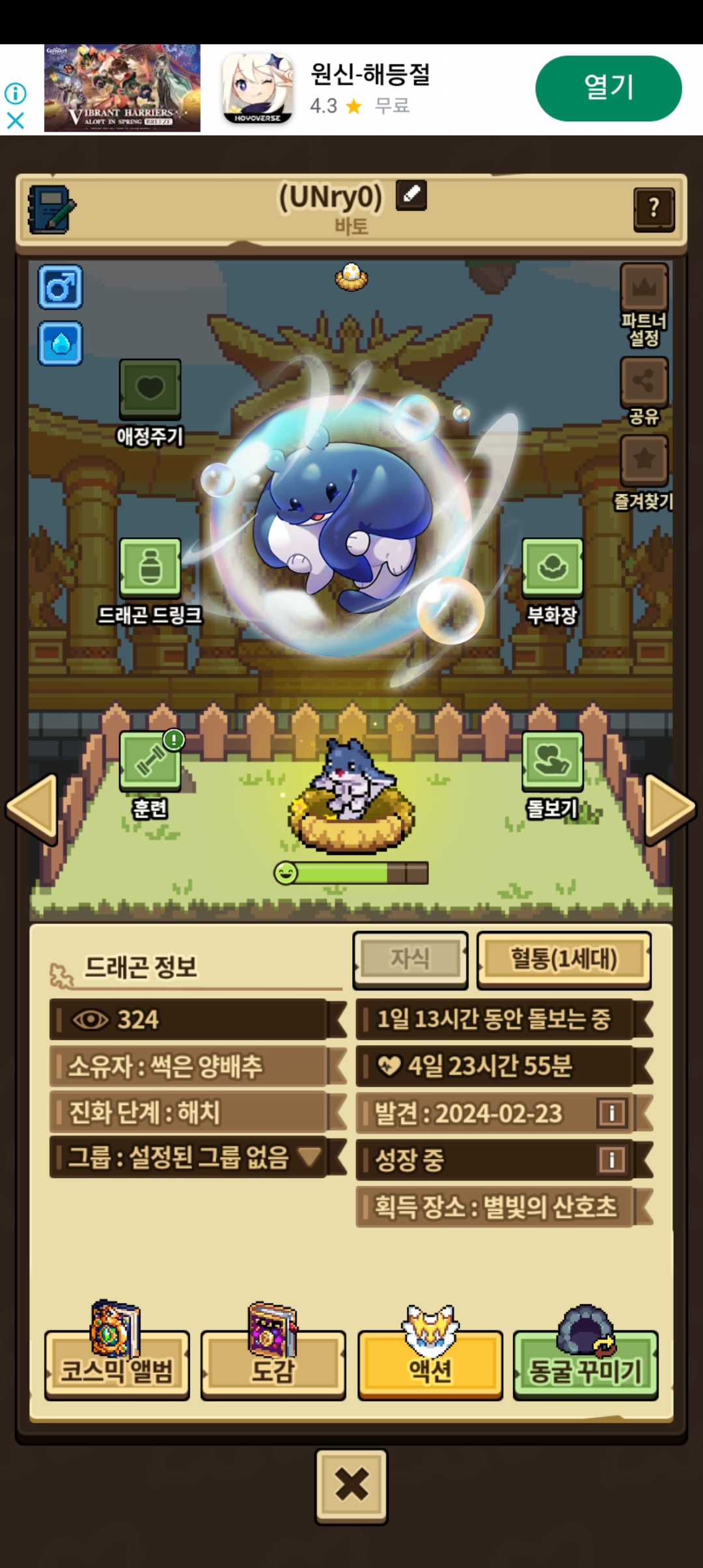Open 부화장 hatchery

(x=552, y=568)
